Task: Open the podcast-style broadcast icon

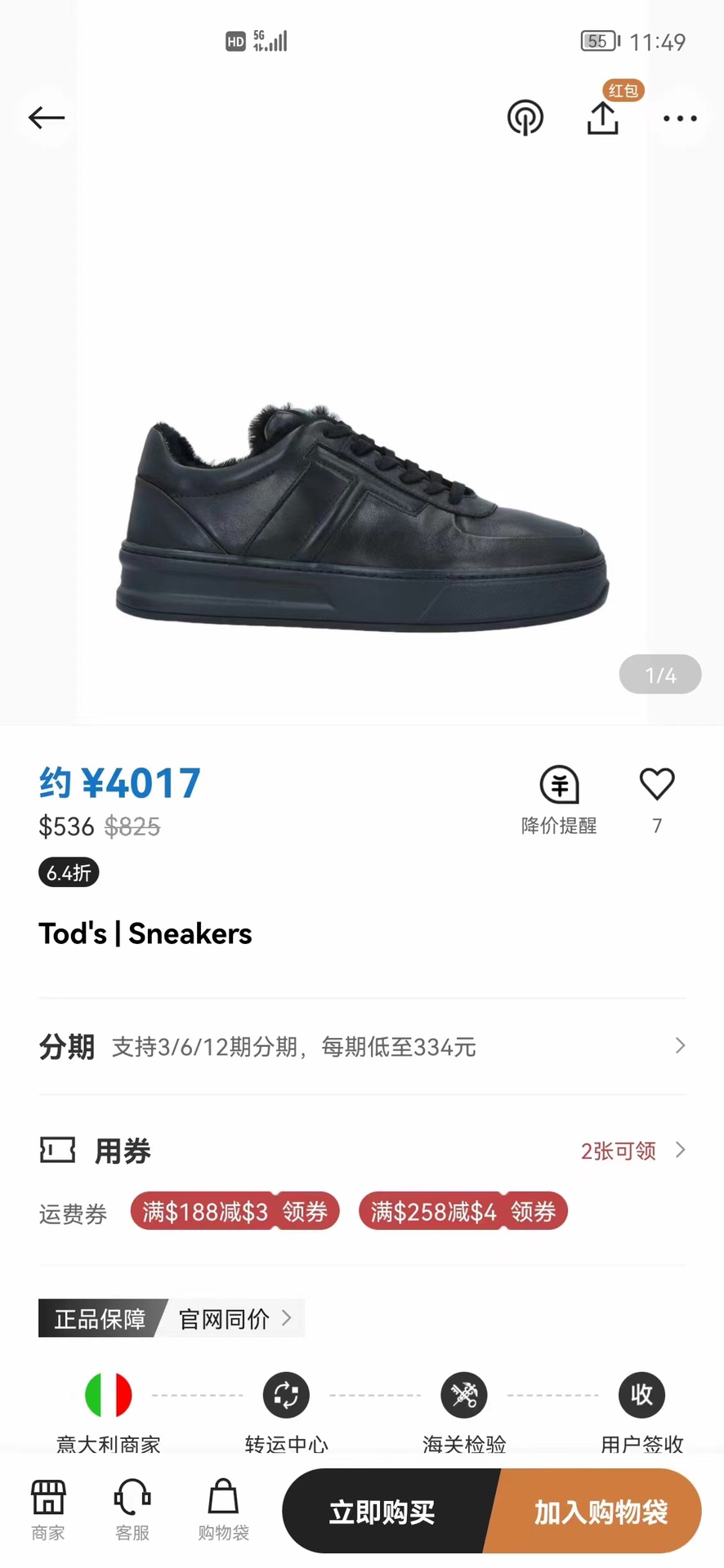Action: click(525, 118)
